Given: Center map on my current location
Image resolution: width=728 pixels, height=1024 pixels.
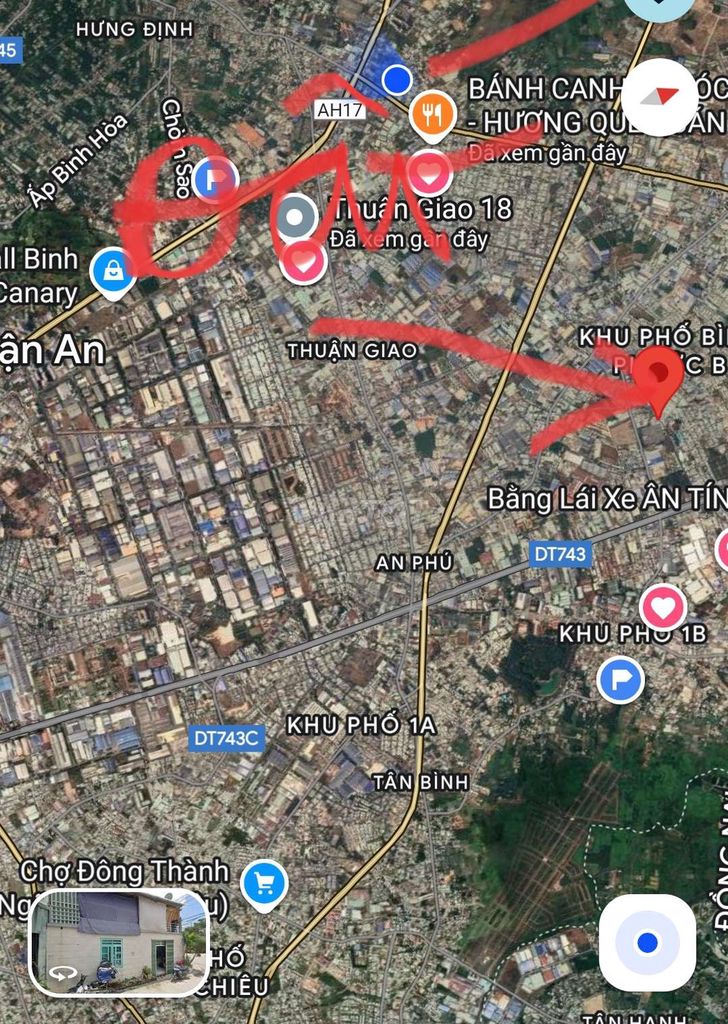Looking at the screenshot, I should tap(647, 943).
